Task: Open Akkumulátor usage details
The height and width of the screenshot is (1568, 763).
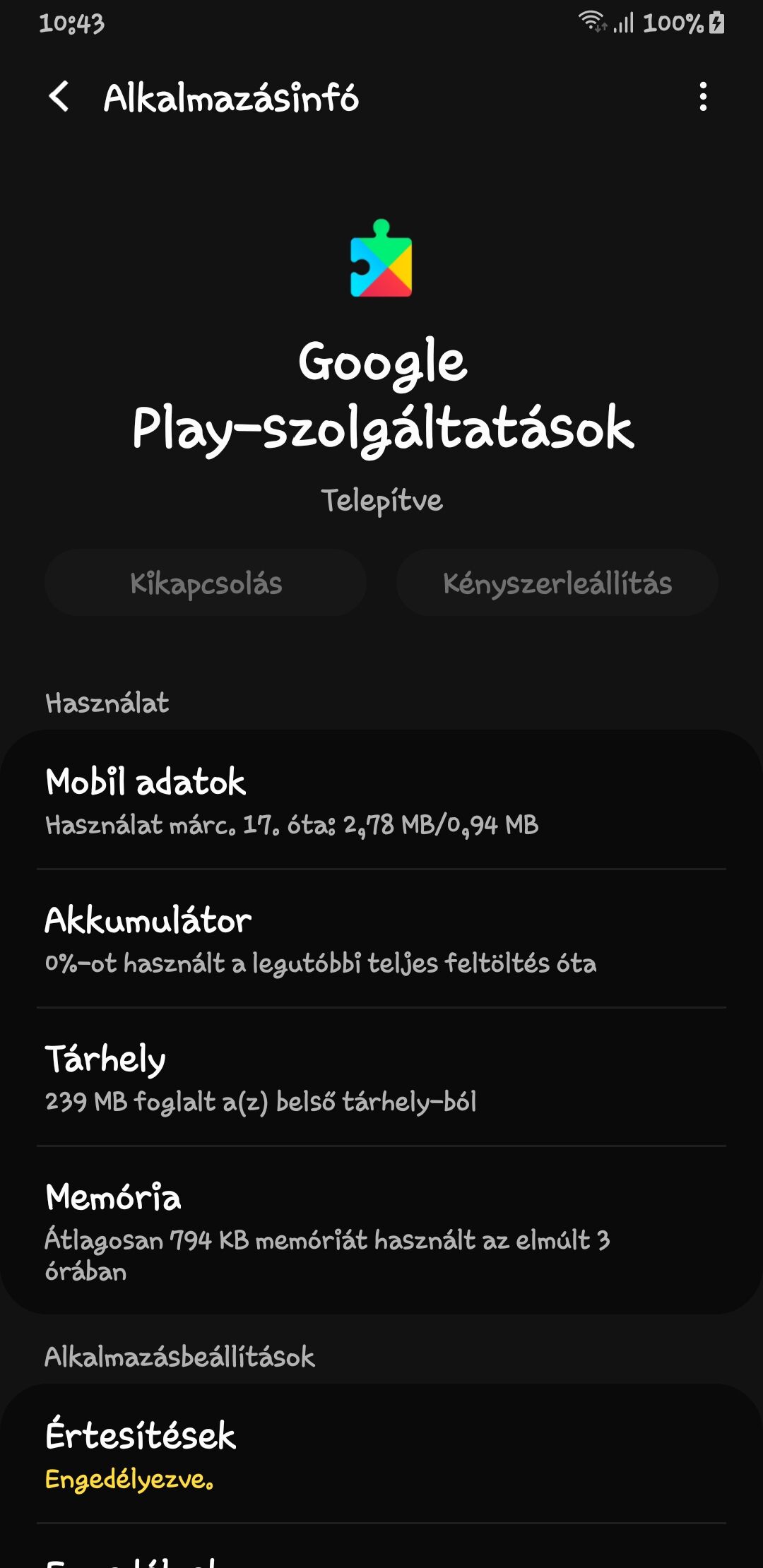Action: point(381,939)
